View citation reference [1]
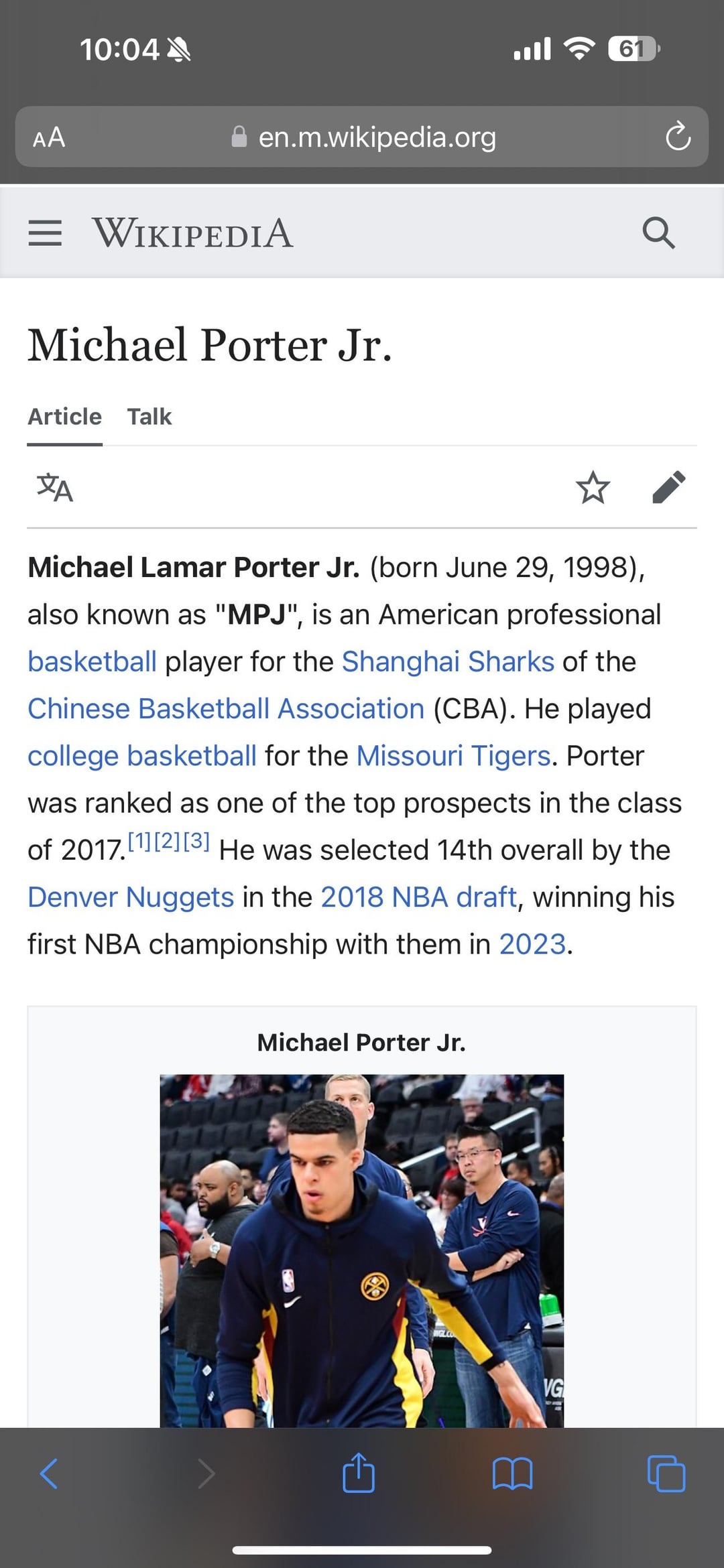The width and height of the screenshot is (724, 1568). (x=139, y=841)
